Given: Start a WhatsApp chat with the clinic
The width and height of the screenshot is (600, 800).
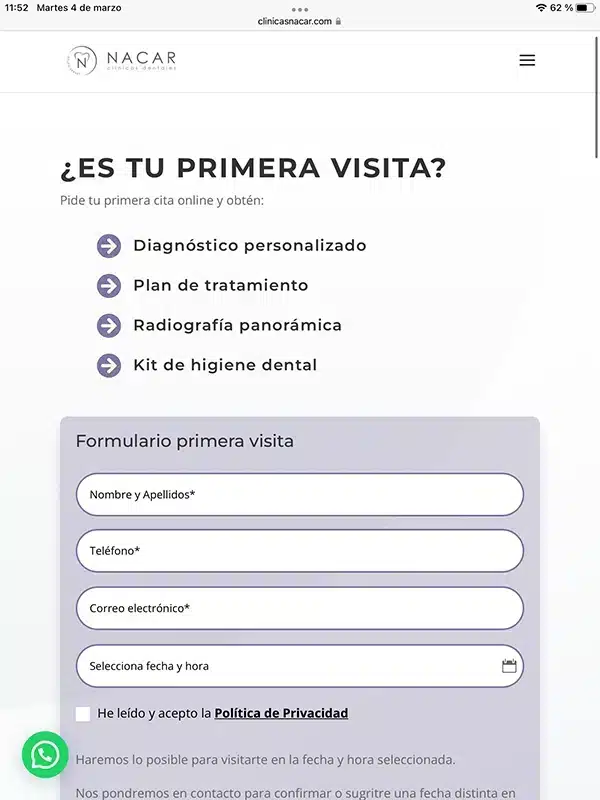Looking at the screenshot, I should (x=45, y=755).
